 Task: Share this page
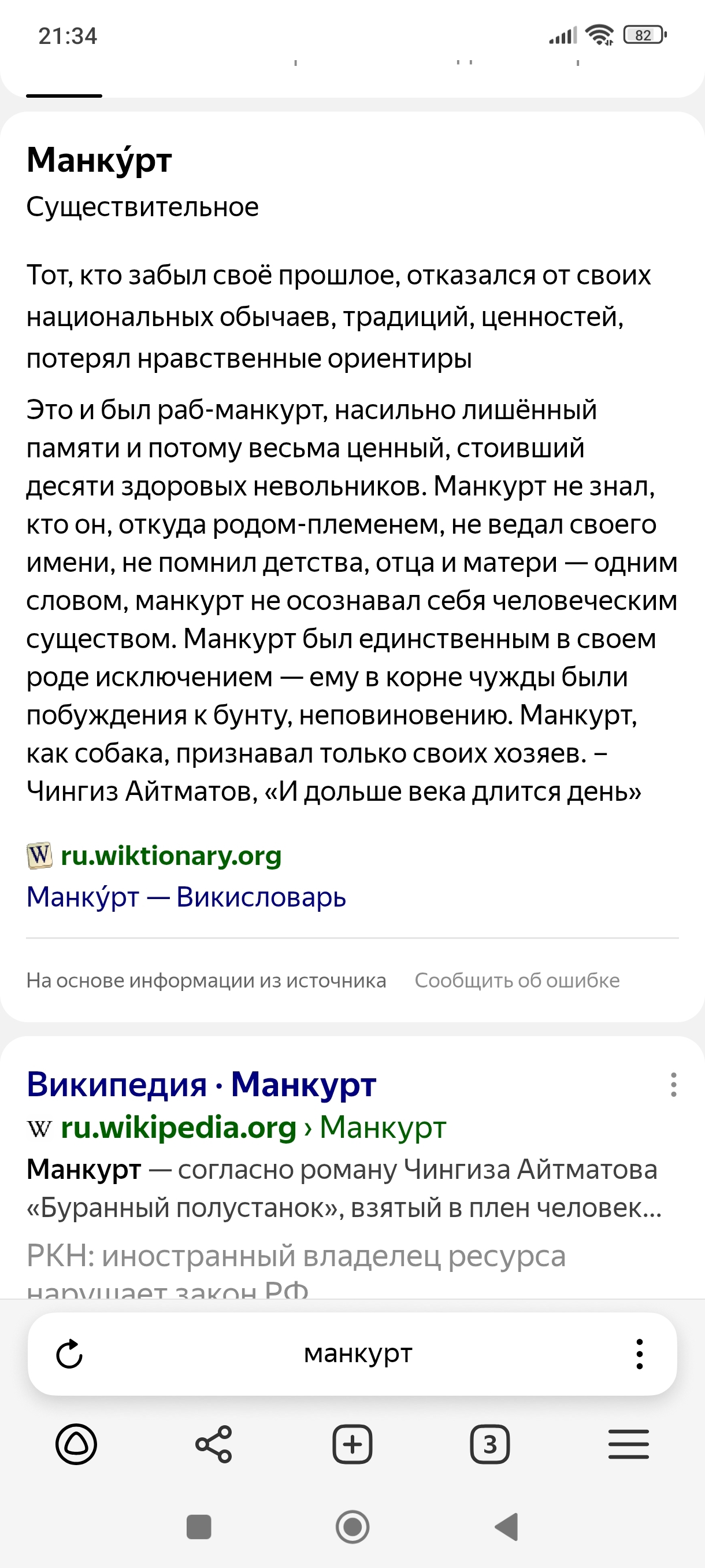point(213,1444)
